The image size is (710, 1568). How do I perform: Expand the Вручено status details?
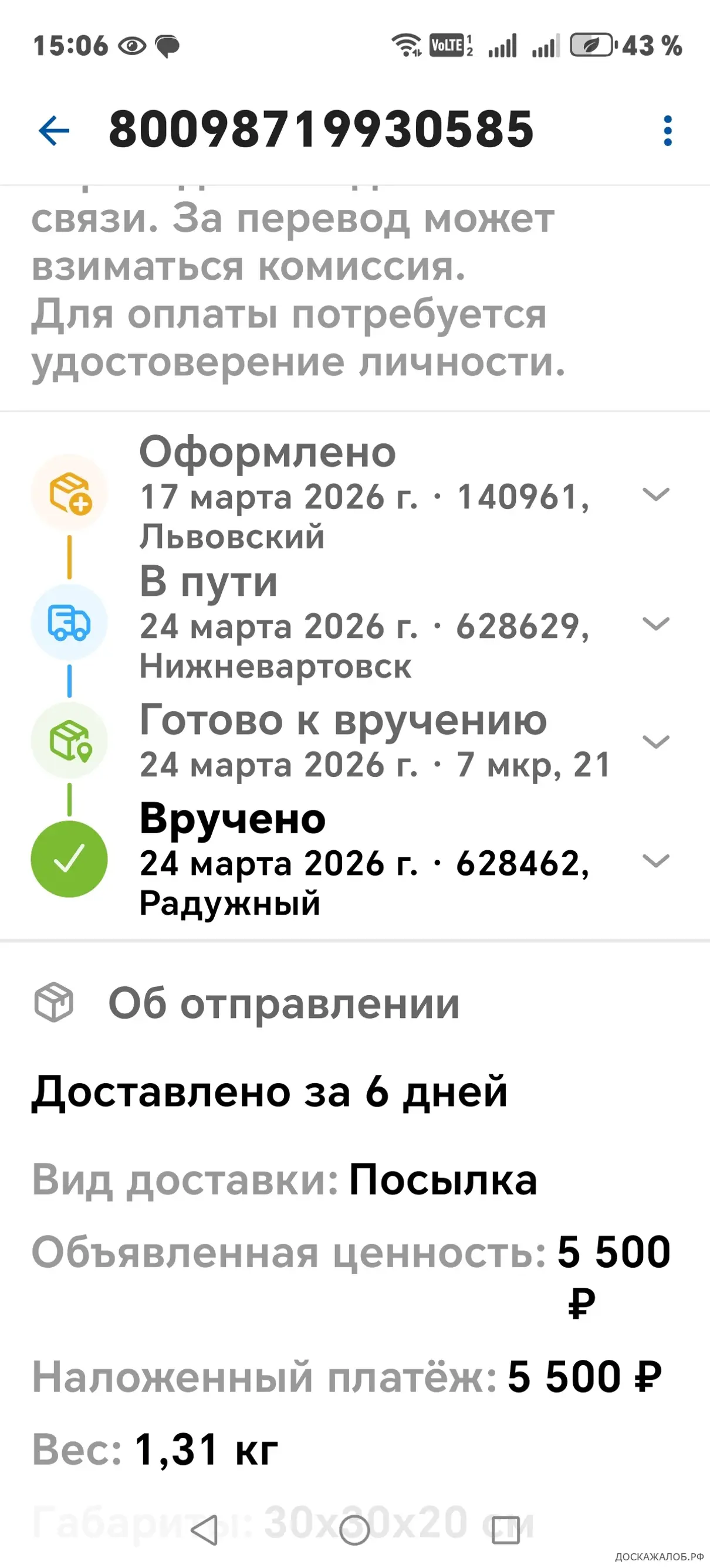656,860
